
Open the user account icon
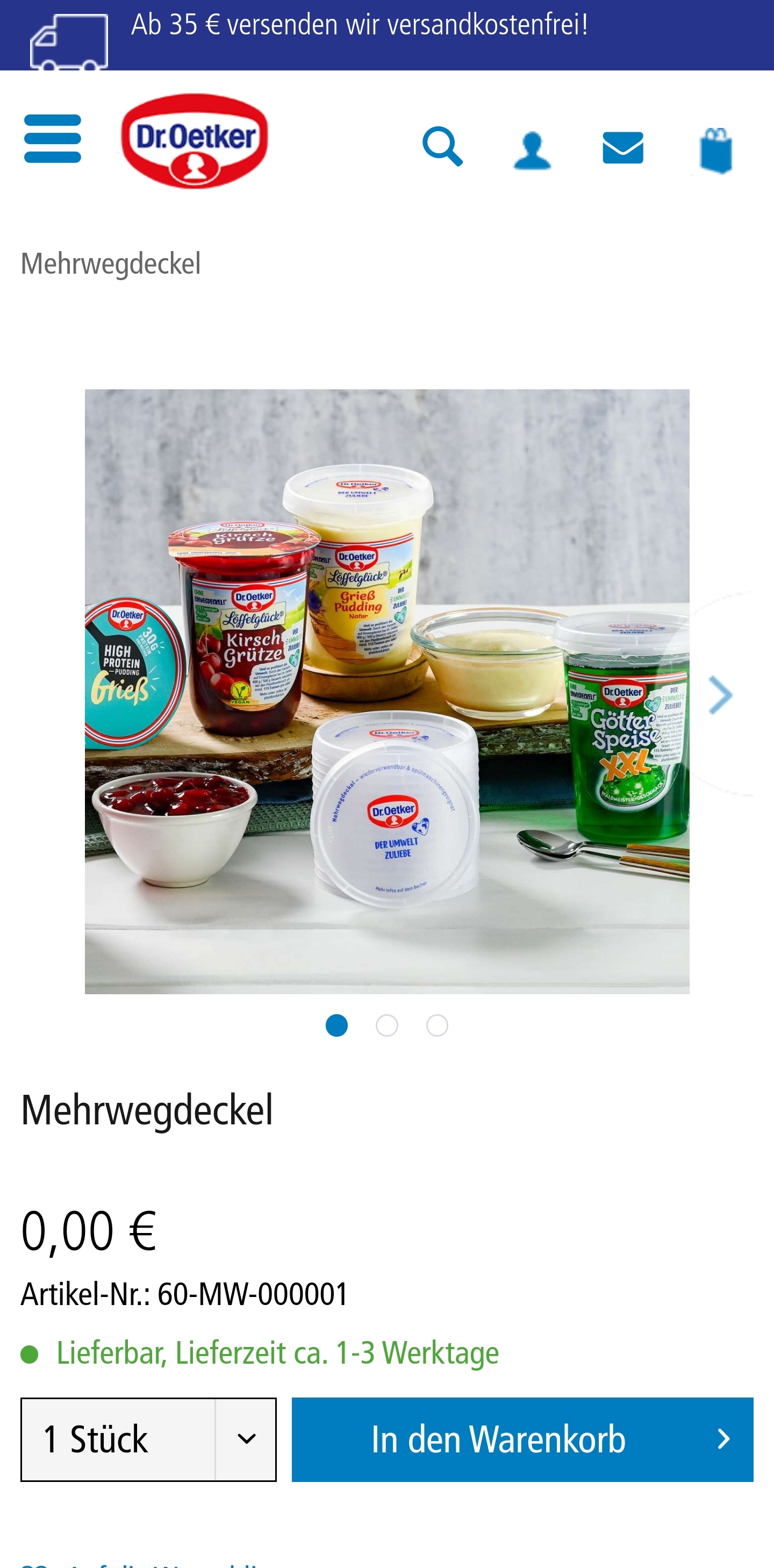coord(532,149)
